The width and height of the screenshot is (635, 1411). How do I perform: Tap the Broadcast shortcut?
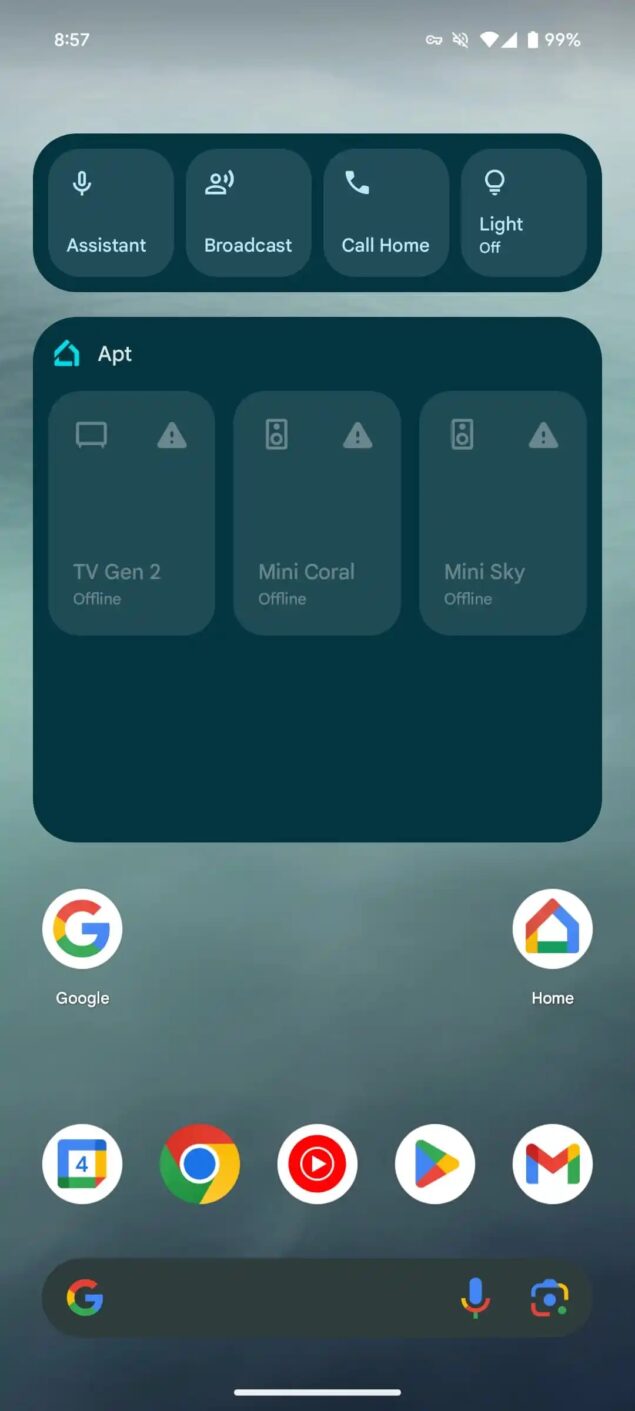point(248,212)
